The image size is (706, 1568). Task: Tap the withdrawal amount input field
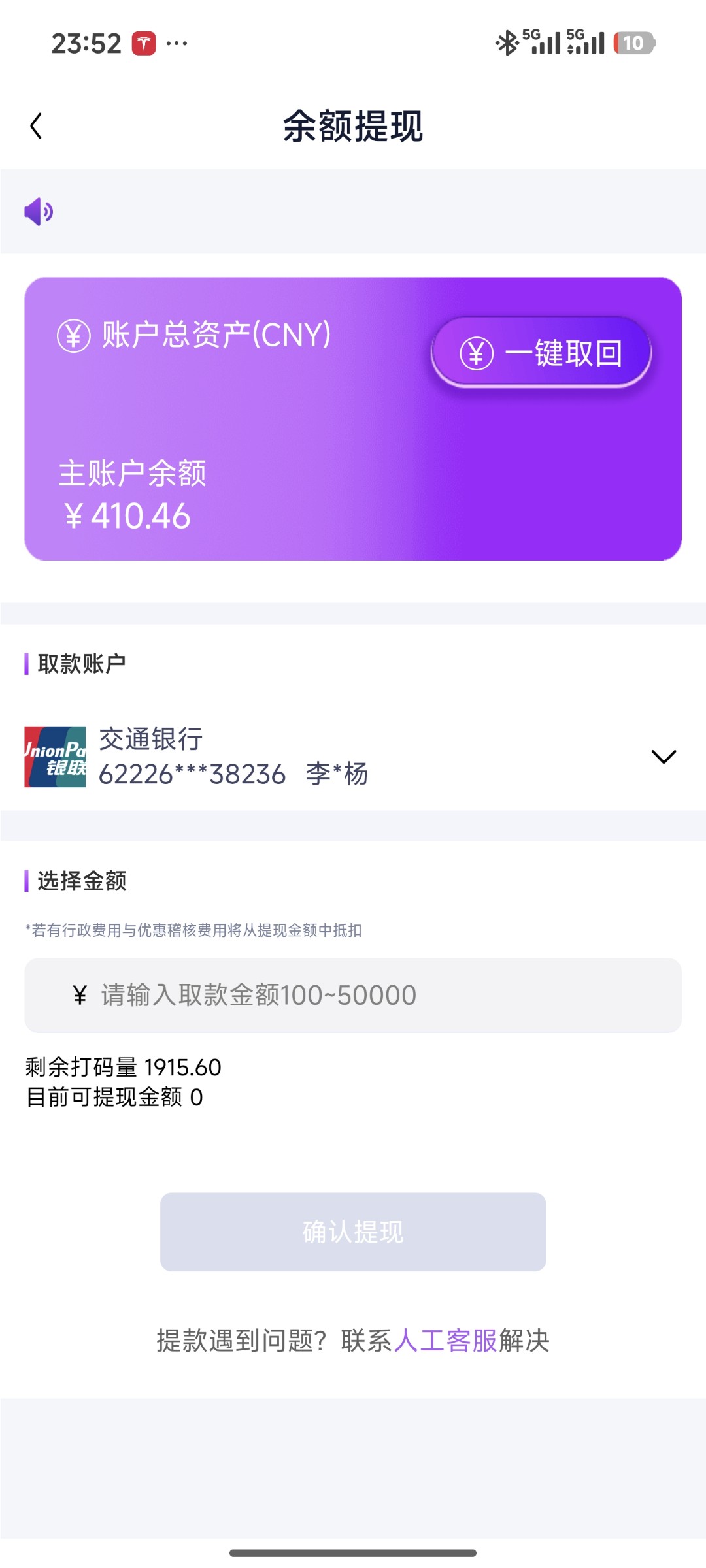click(353, 994)
